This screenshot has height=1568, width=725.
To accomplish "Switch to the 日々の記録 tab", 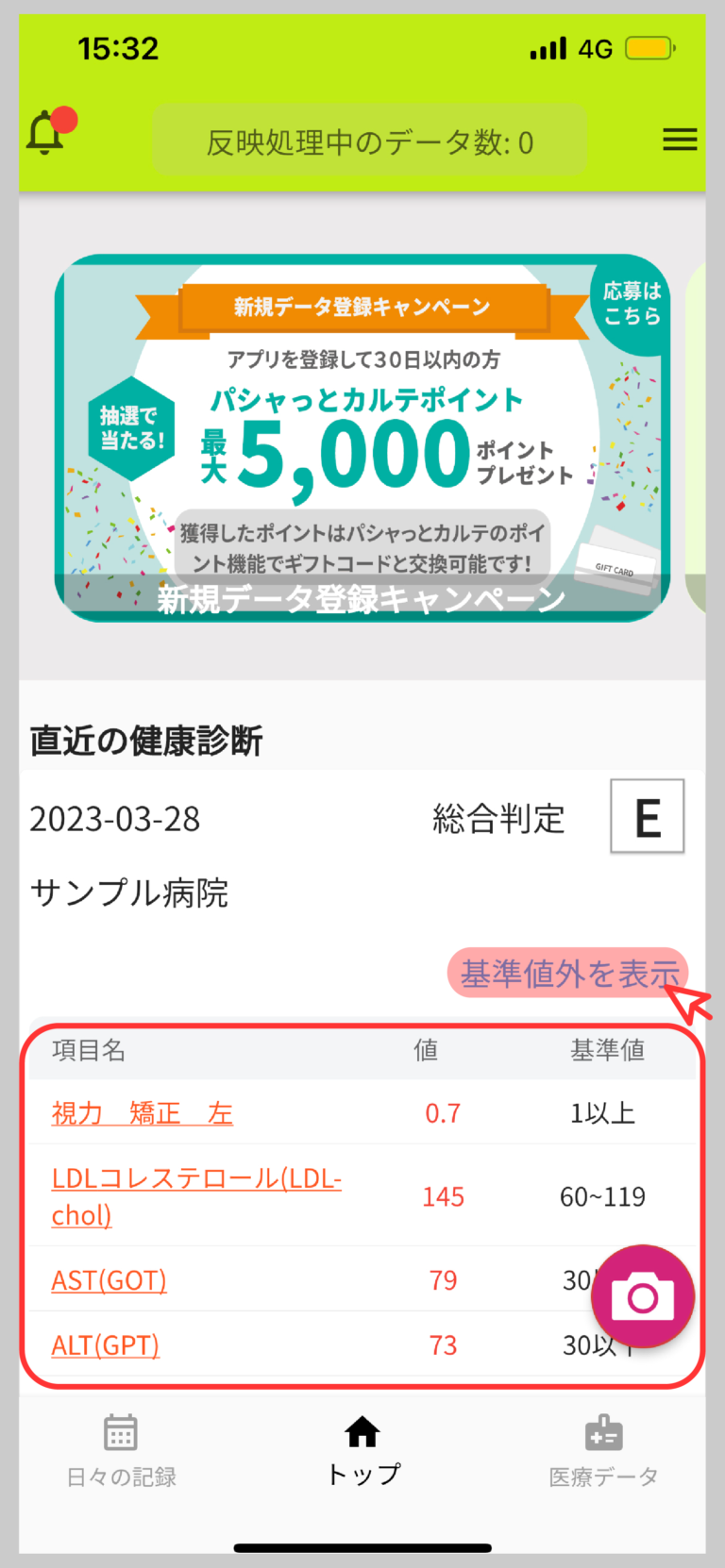I will coord(121,1451).
